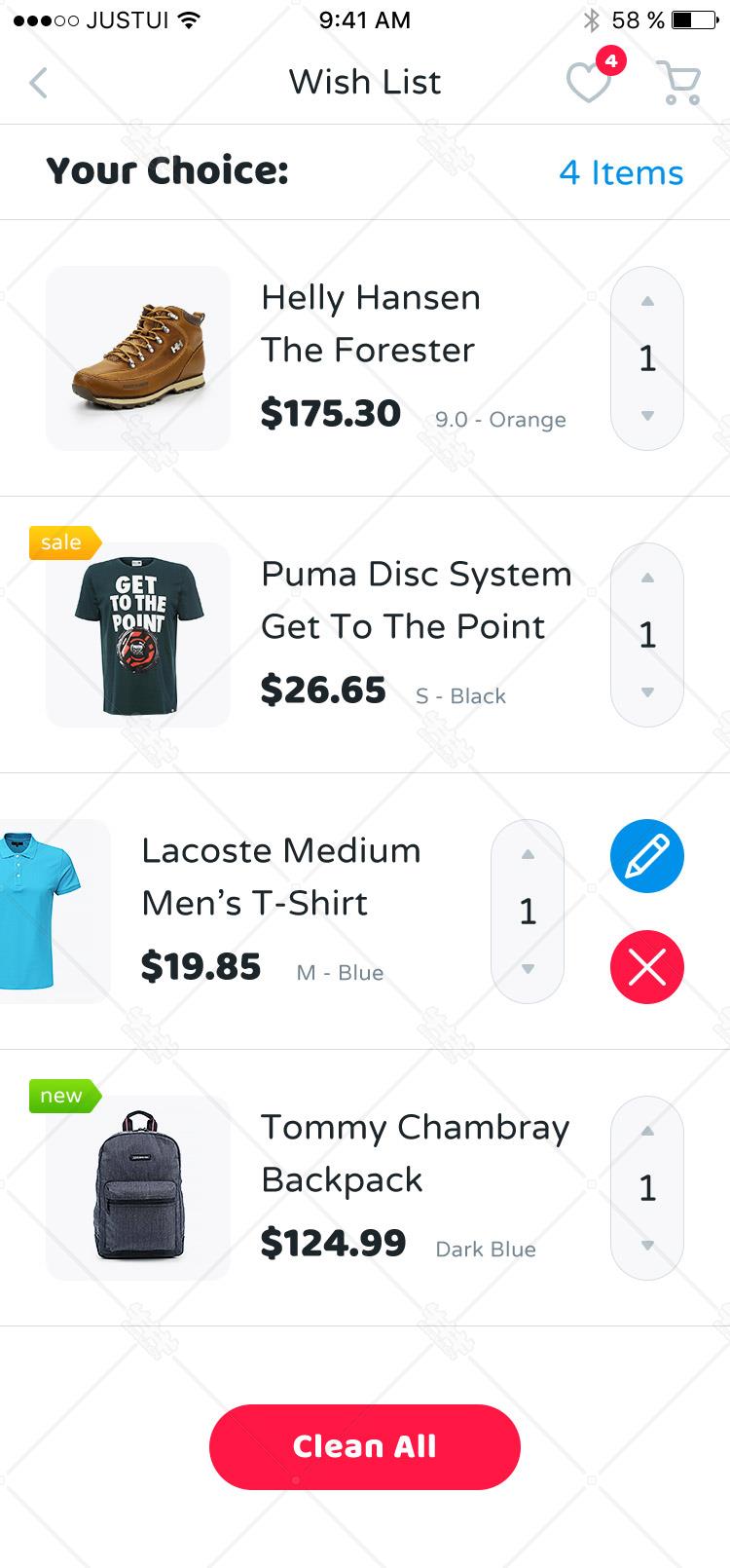Go back using the top-left arrow

38,84
